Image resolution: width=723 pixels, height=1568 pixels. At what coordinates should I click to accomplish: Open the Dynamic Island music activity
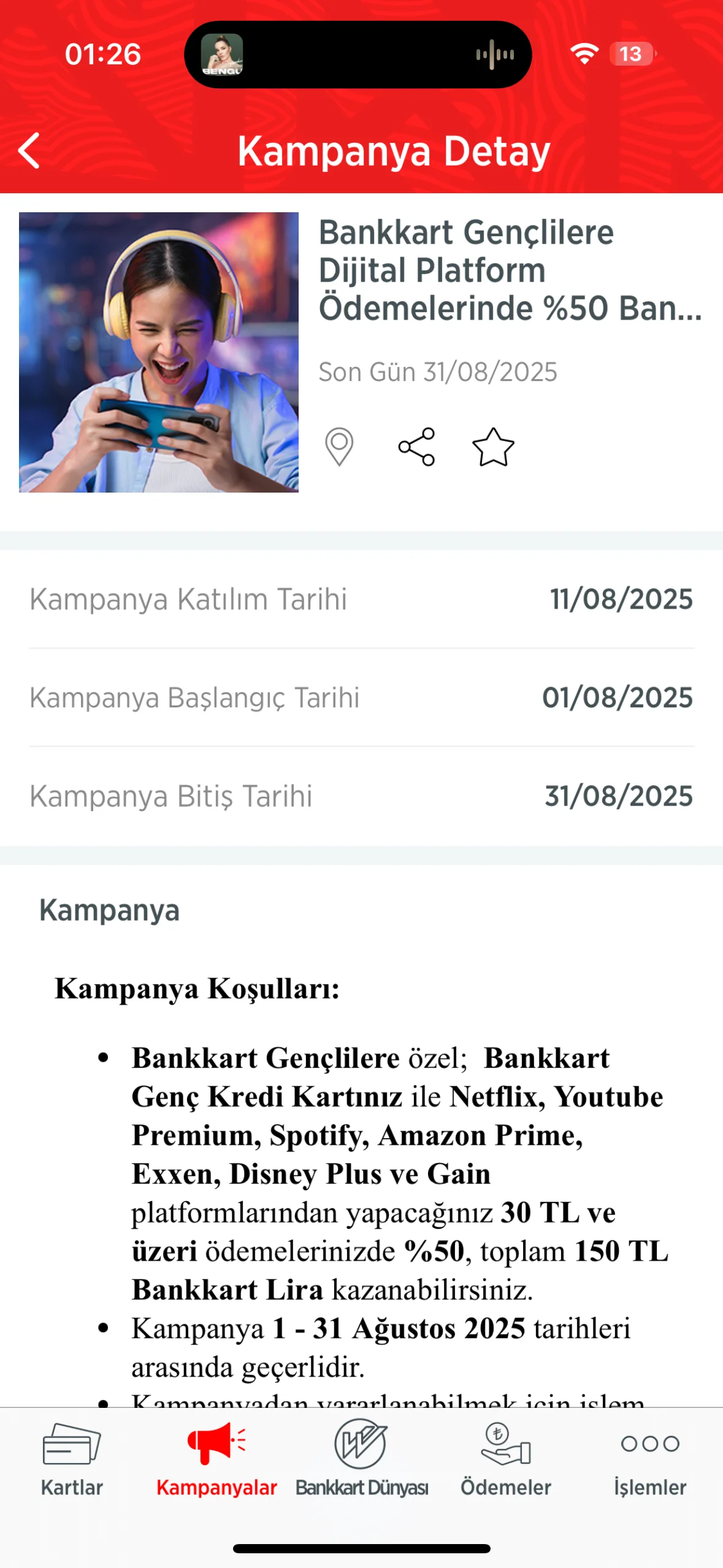(358, 55)
